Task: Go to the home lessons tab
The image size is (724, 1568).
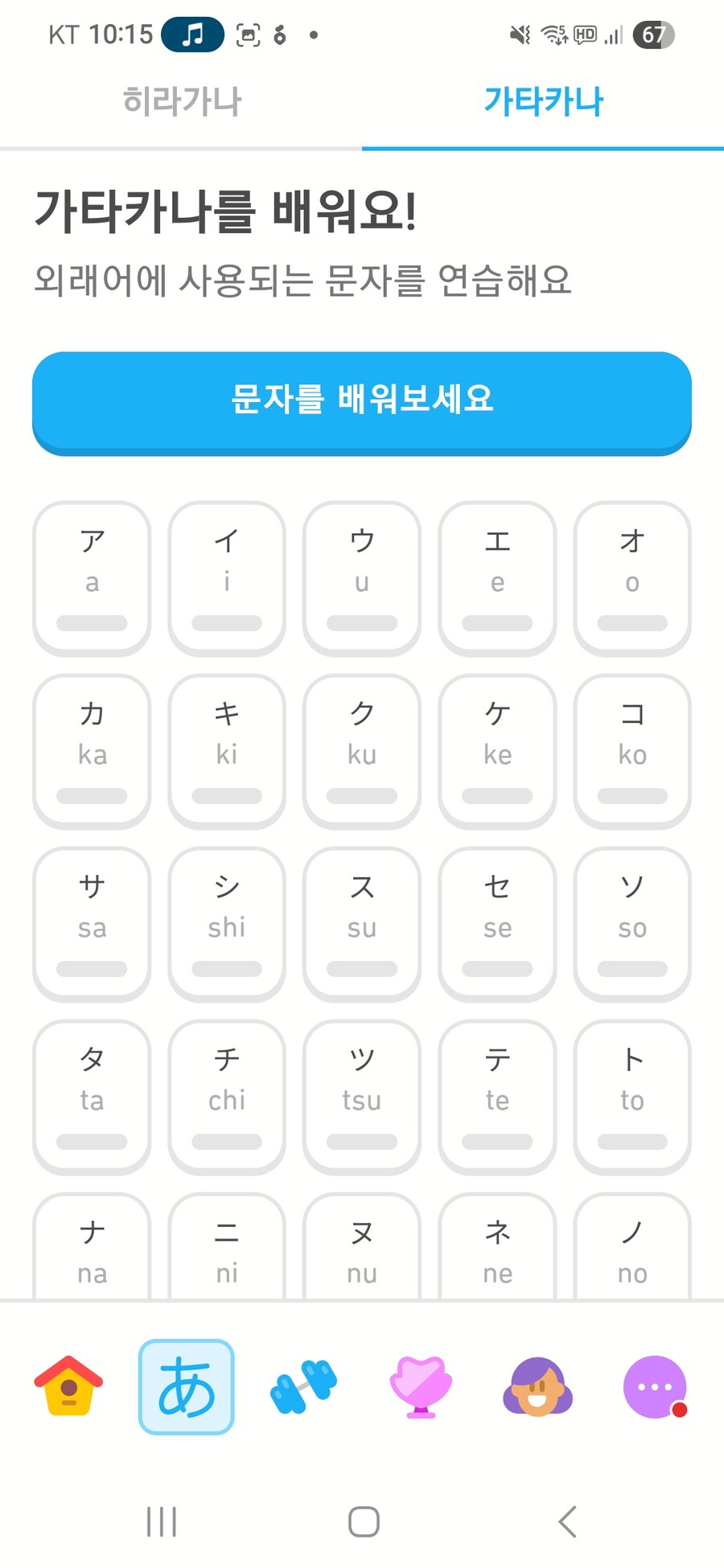Action: tap(68, 1385)
